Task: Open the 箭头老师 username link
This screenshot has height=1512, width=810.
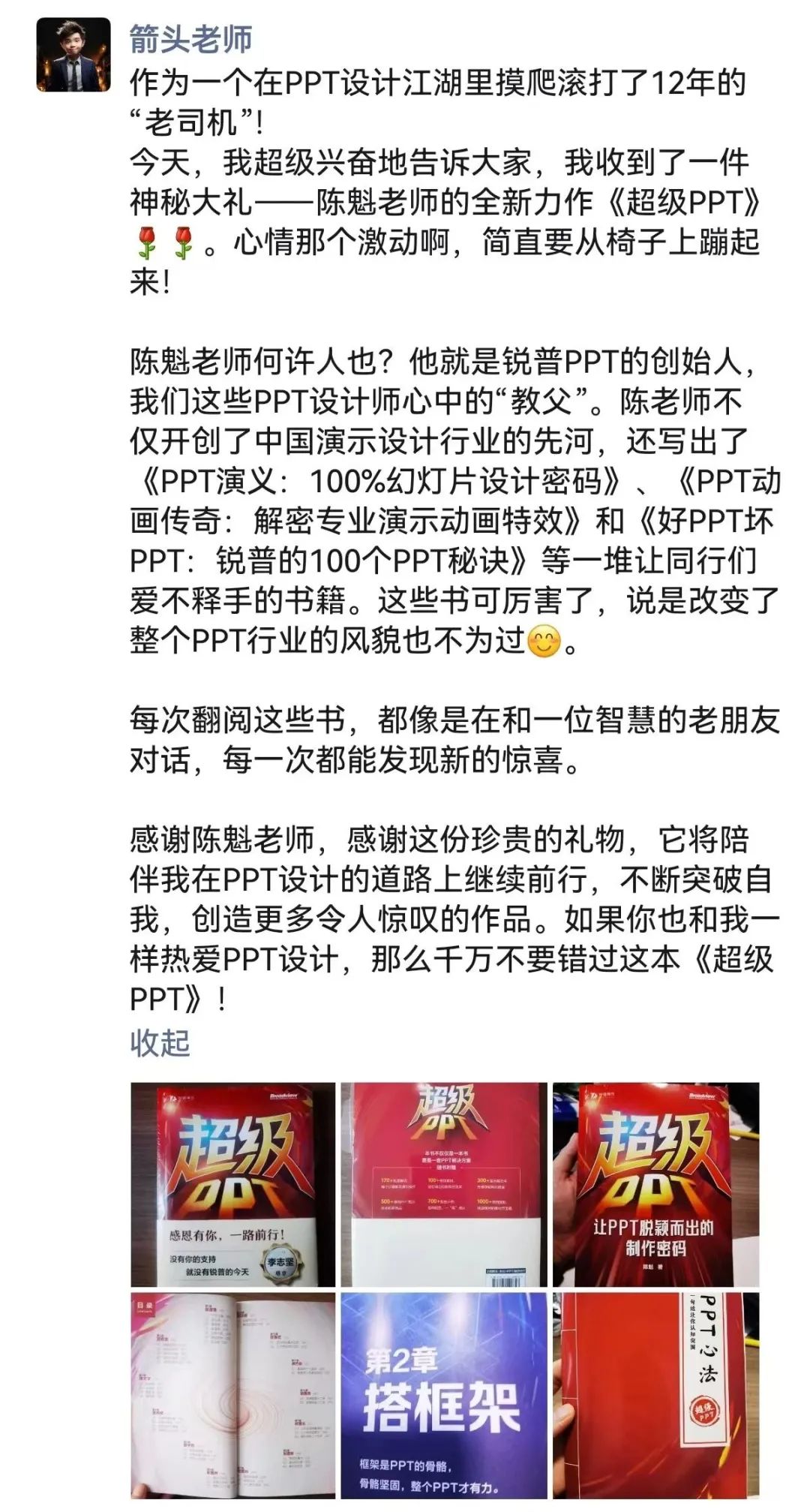Action: pyautogui.click(x=190, y=39)
